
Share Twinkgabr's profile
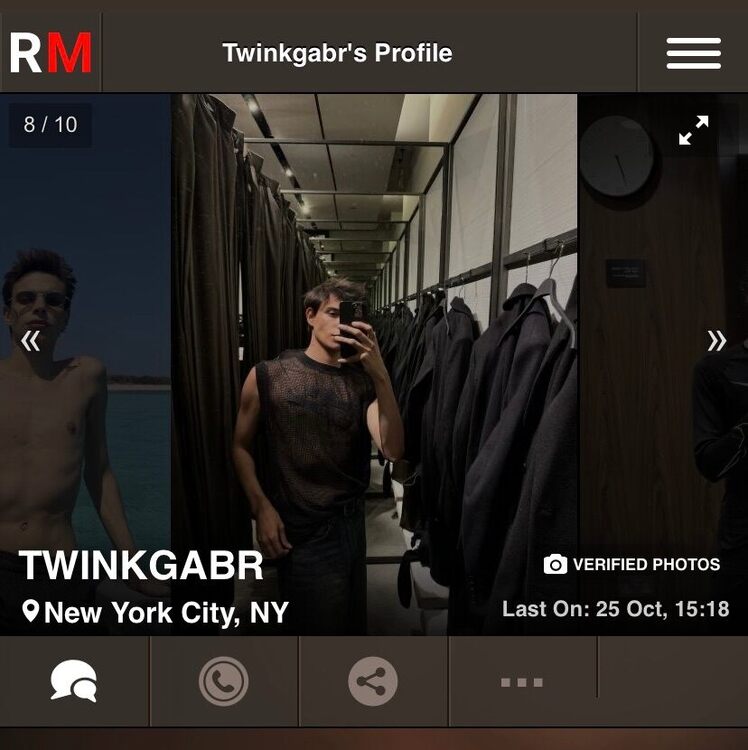coord(372,682)
